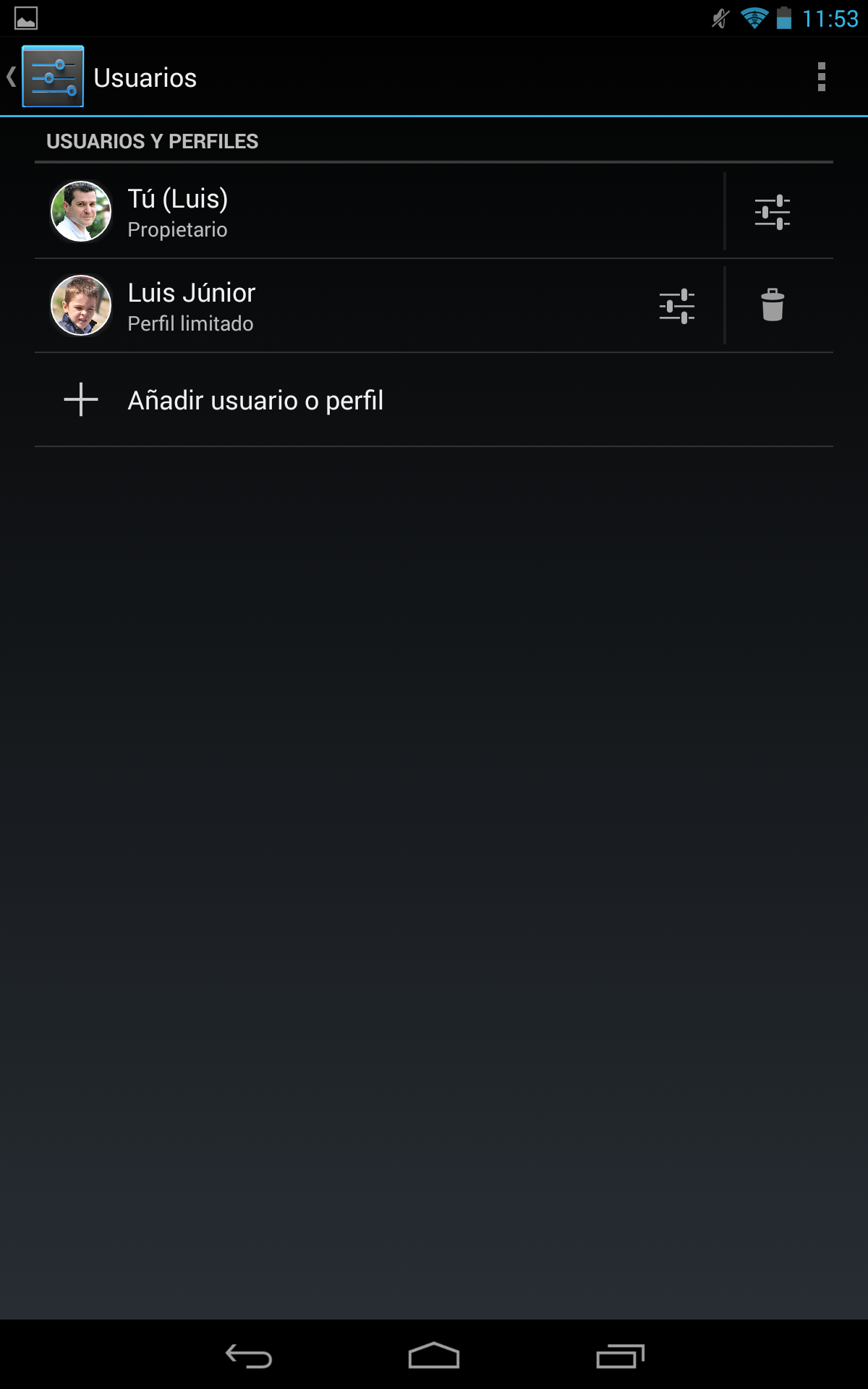Viewport: 868px width, 1389px height.
Task: Delete the Luis Júnior profile
Action: 773,305
